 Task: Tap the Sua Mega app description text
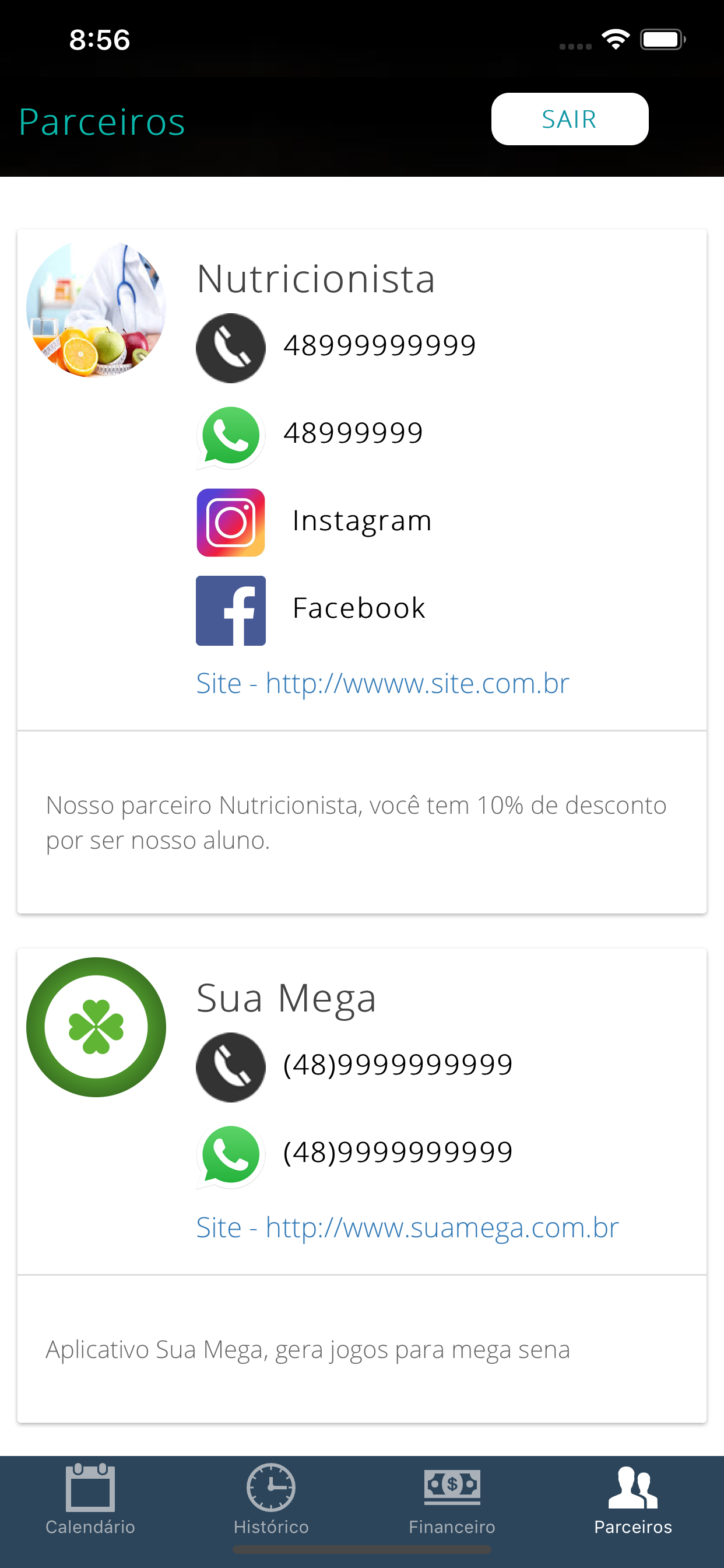point(308,1349)
